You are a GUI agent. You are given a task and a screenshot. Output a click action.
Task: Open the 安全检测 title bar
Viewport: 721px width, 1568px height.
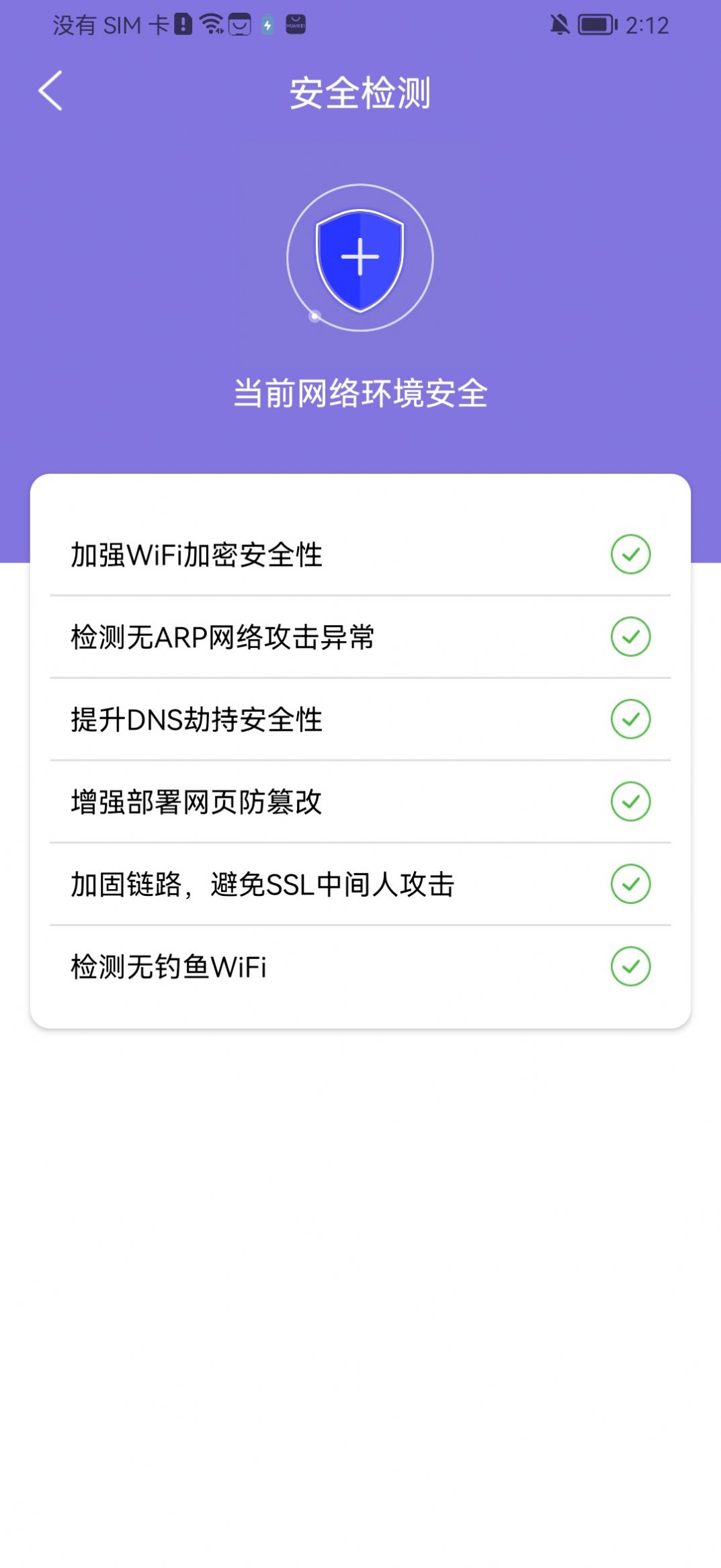click(360, 93)
